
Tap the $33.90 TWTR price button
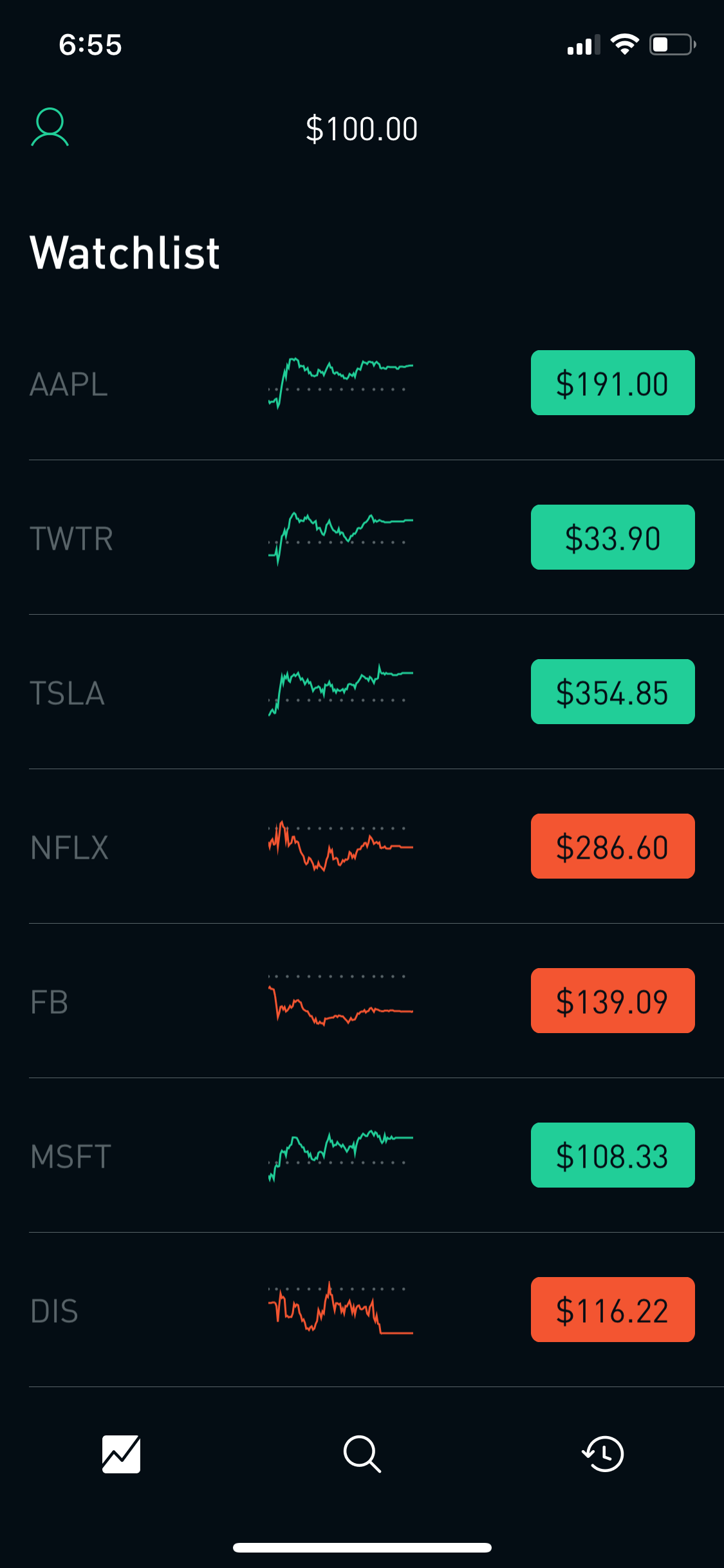point(613,537)
